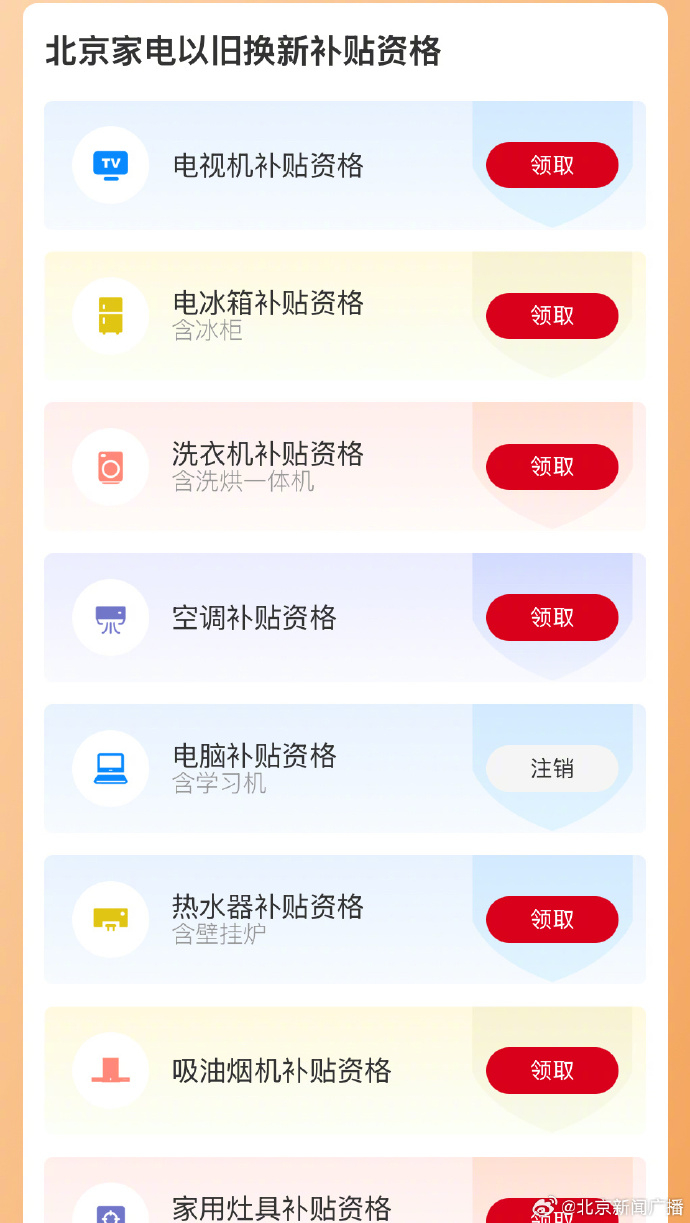The height and width of the screenshot is (1223, 690).
Task: Claim the 空调补贴资格 subsidy
Action: coord(552,617)
